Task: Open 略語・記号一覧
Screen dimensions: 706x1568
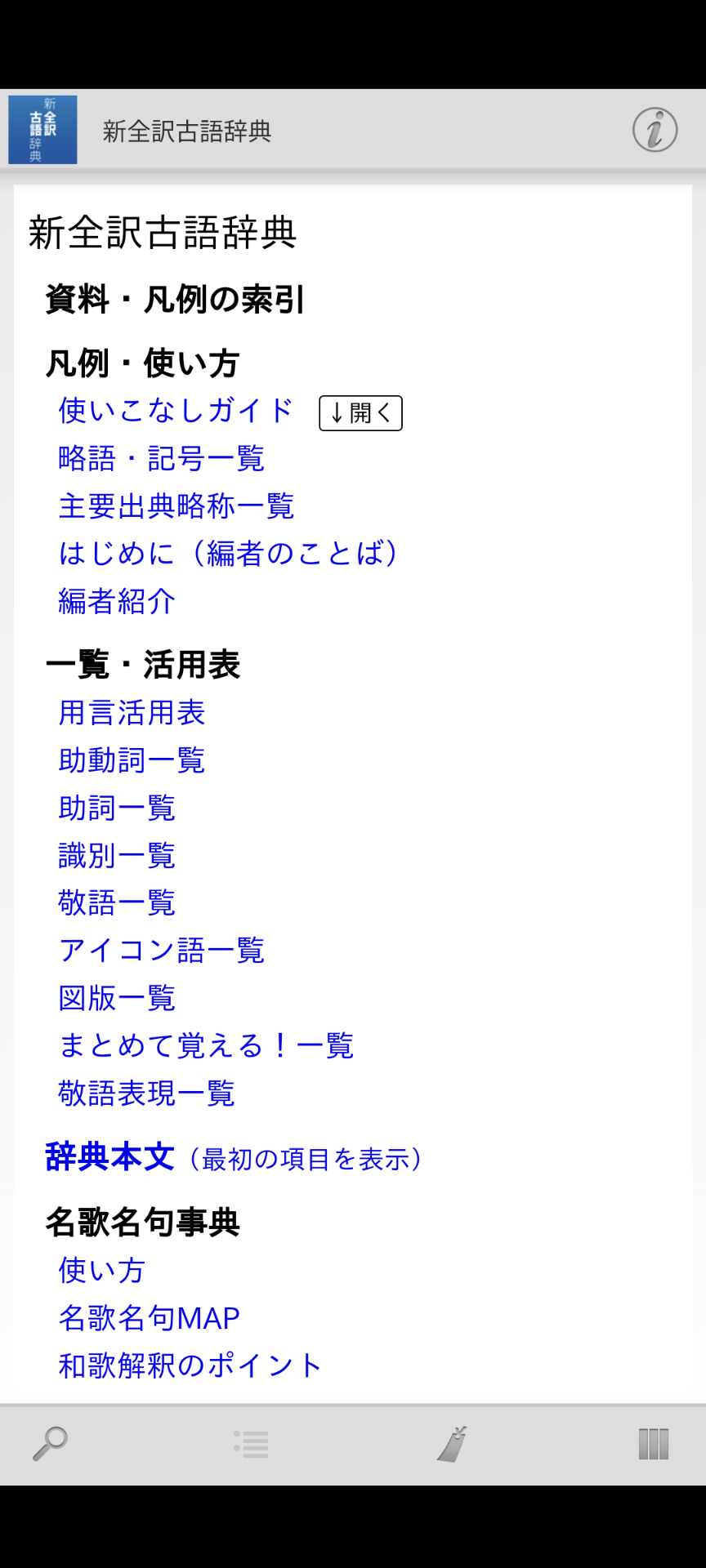Action: (x=162, y=458)
